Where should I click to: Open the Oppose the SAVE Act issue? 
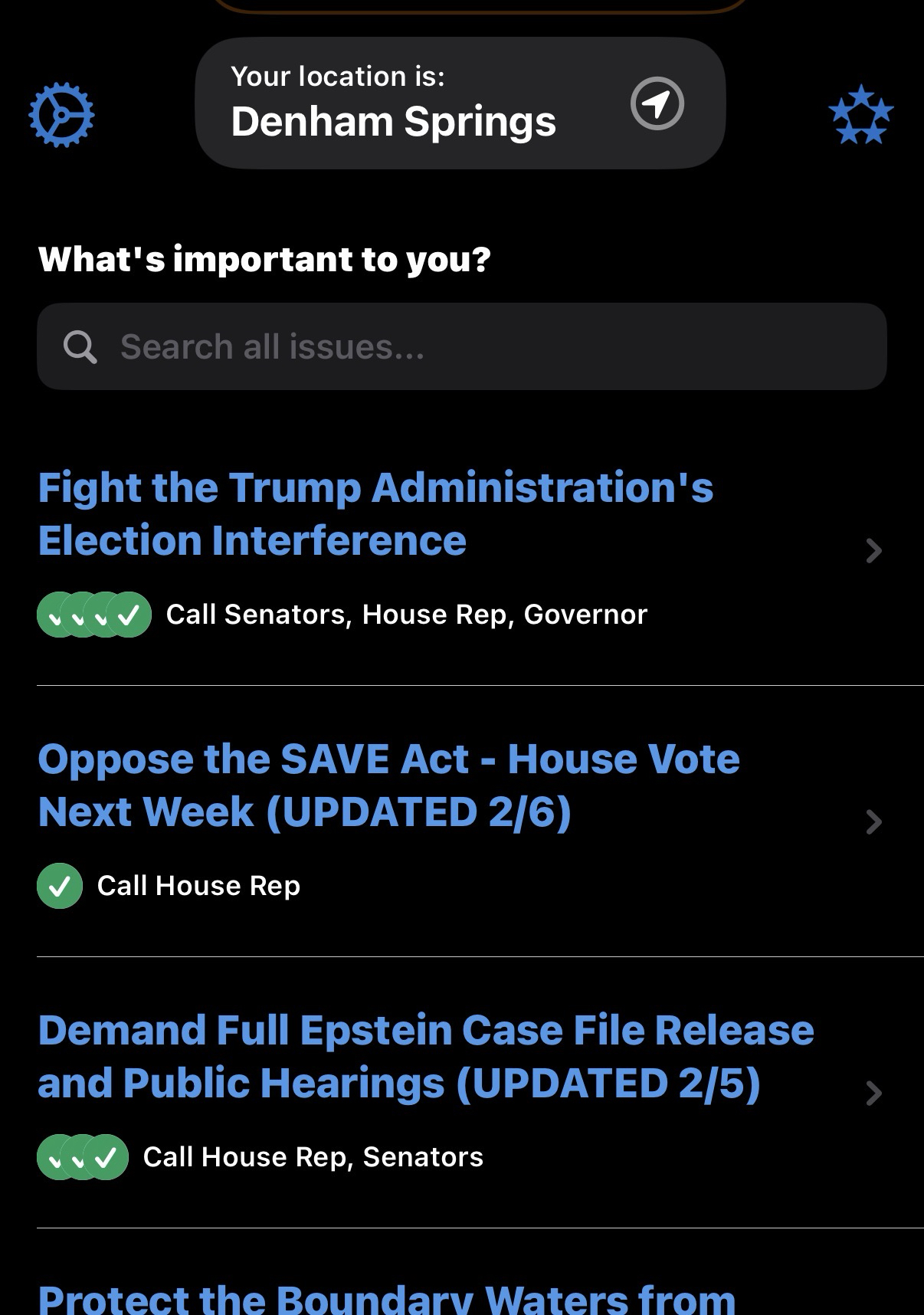388,785
